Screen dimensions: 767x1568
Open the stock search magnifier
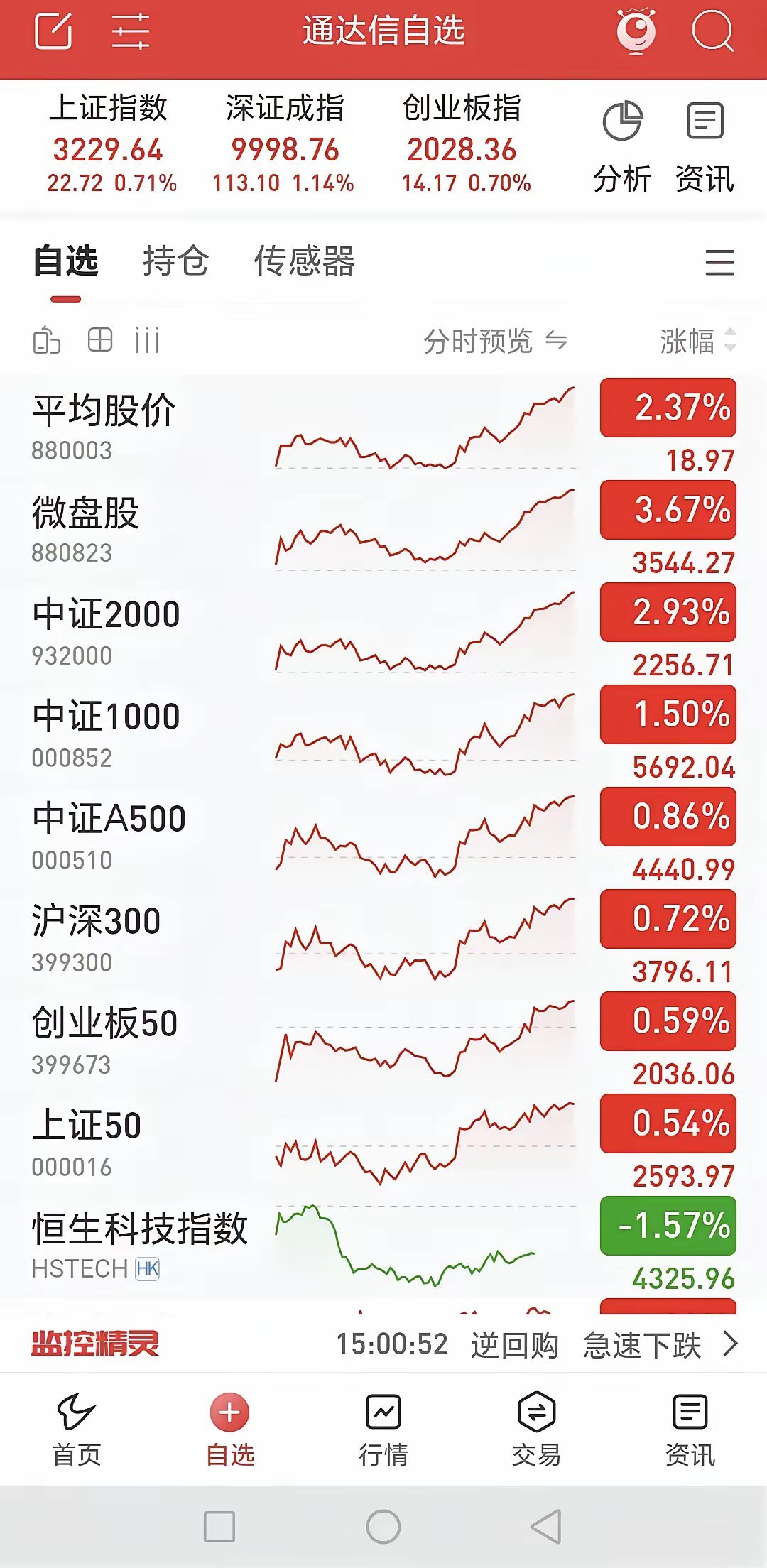(712, 31)
